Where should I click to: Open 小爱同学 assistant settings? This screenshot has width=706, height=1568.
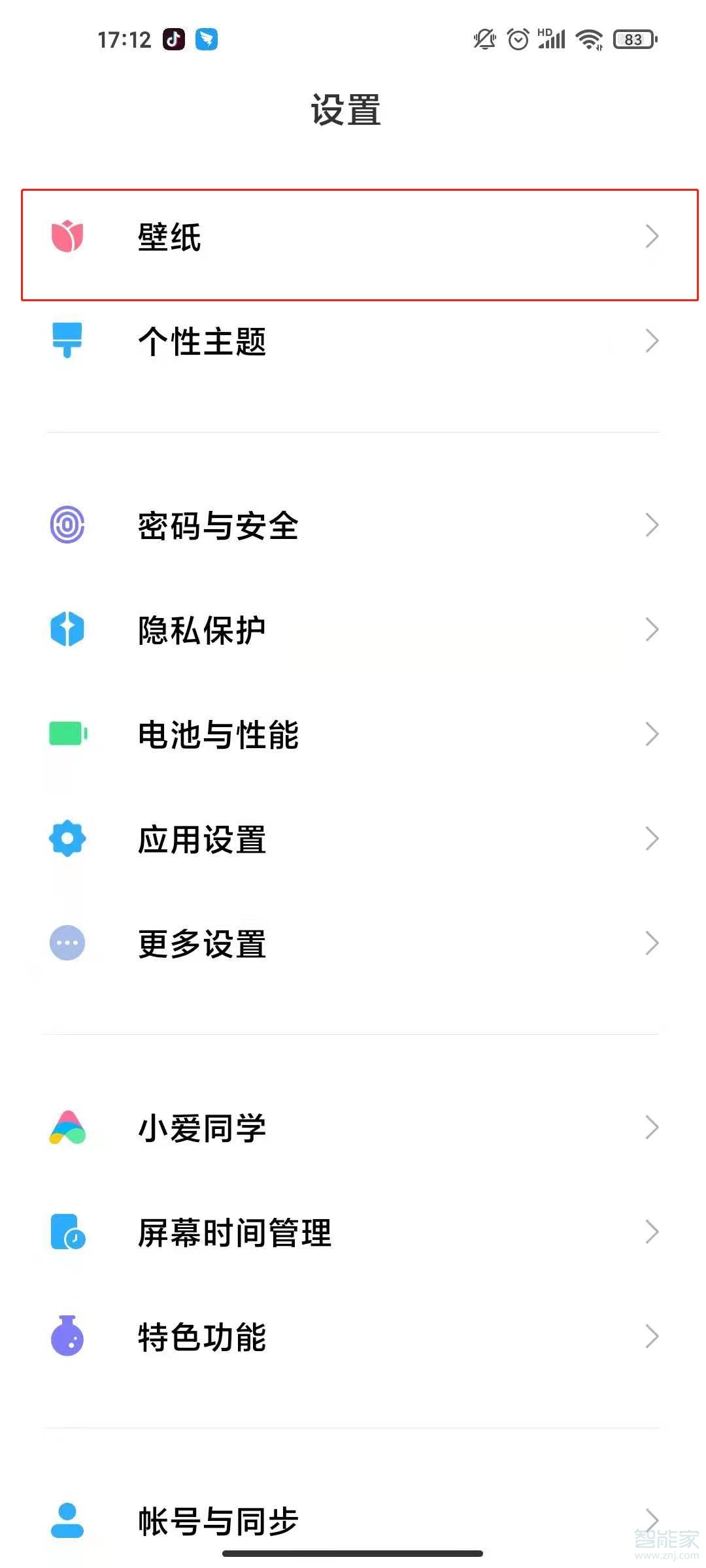[353, 1128]
